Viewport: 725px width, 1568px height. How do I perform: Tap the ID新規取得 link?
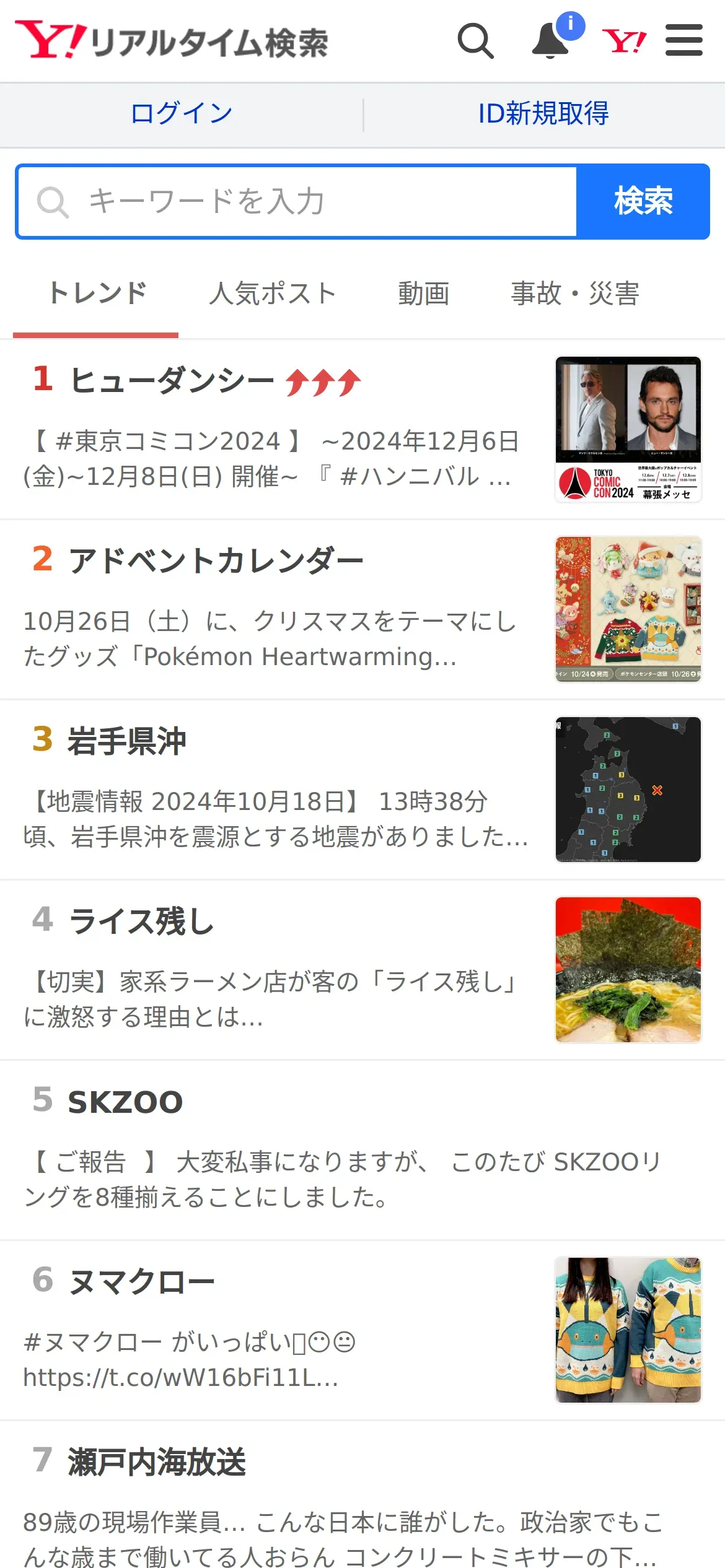coord(543,114)
